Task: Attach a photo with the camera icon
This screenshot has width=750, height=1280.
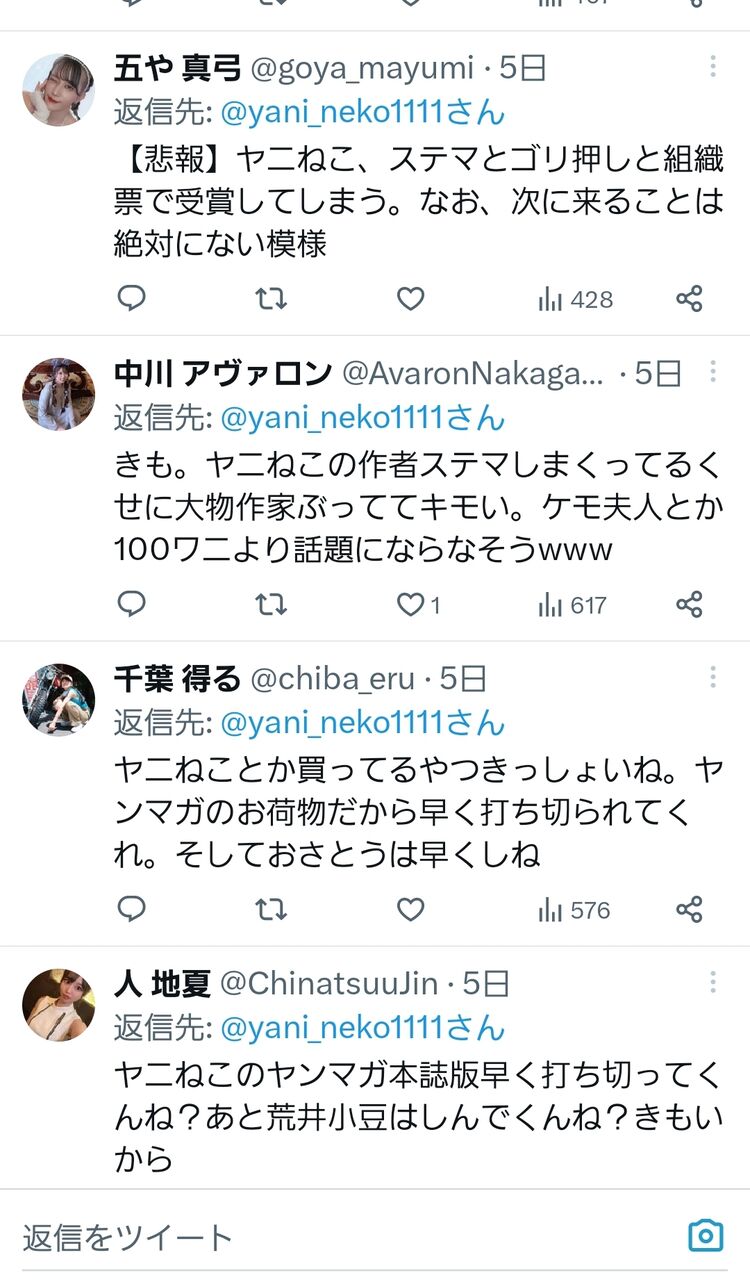Action: click(x=705, y=1236)
